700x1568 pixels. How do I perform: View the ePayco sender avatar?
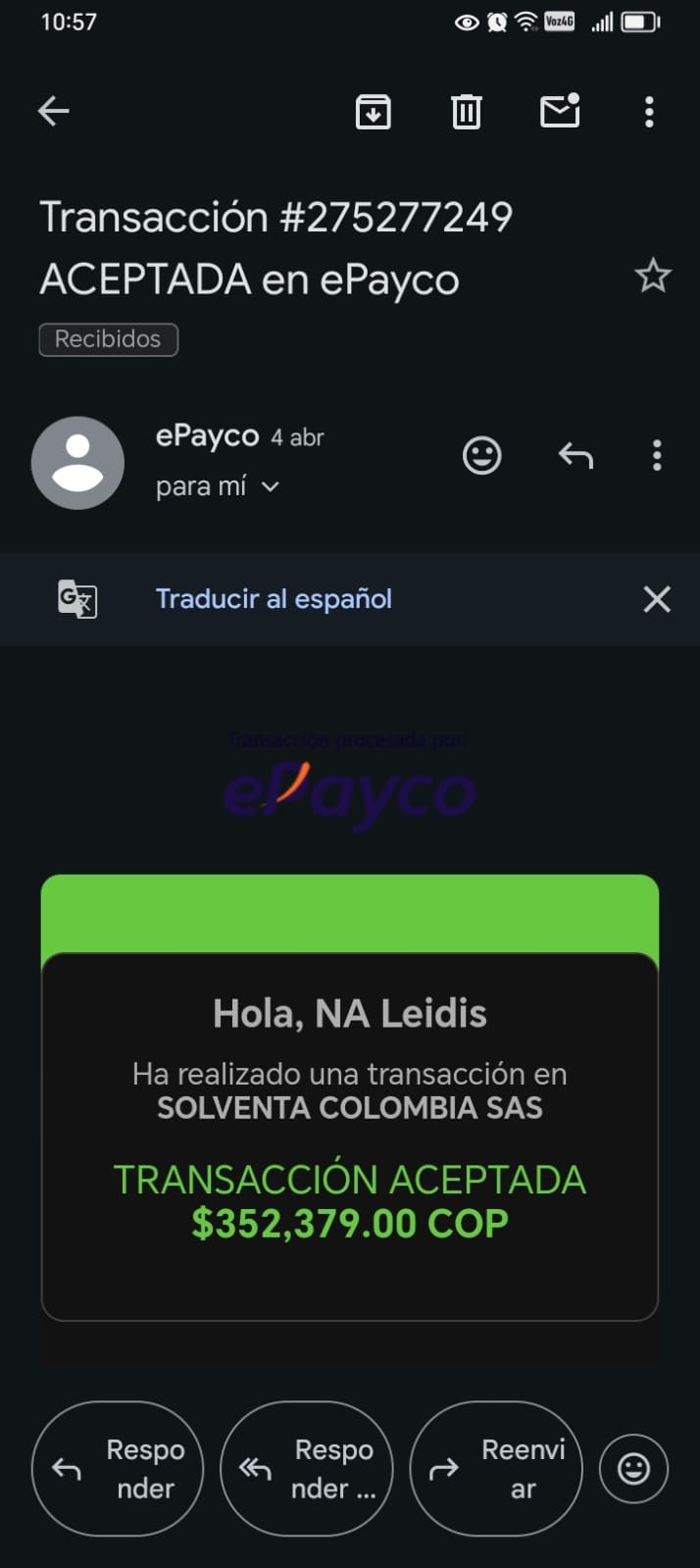(x=77, y=463)
